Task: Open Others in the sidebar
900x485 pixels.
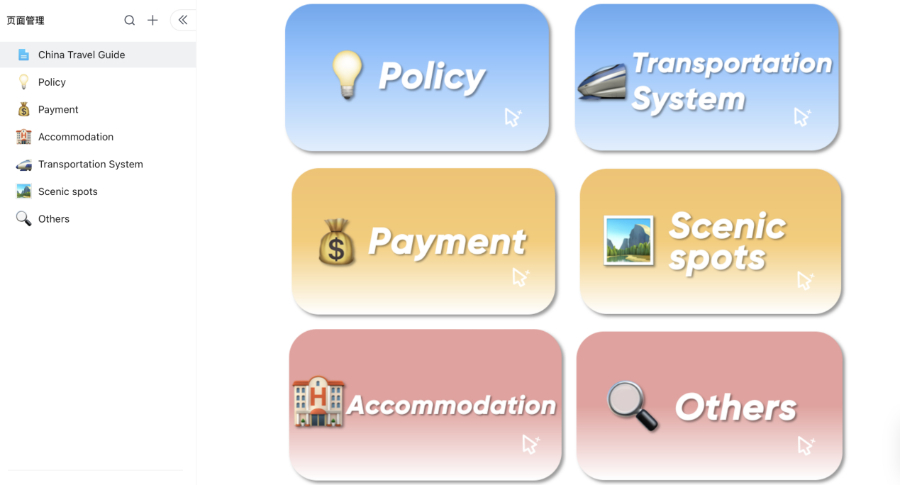Action: click(x=54, y=219)
